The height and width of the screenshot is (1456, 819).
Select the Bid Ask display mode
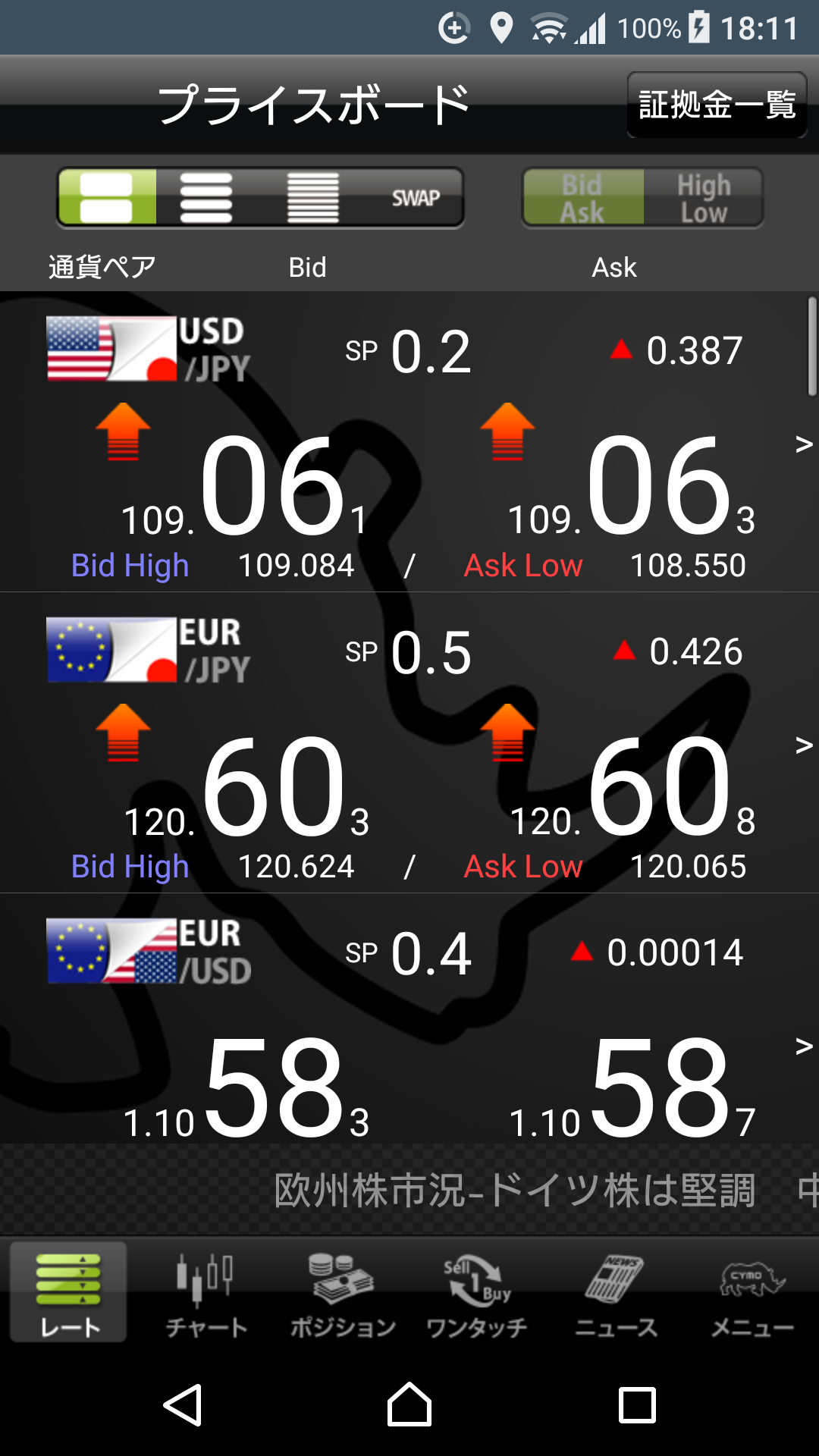coord(582,198)
